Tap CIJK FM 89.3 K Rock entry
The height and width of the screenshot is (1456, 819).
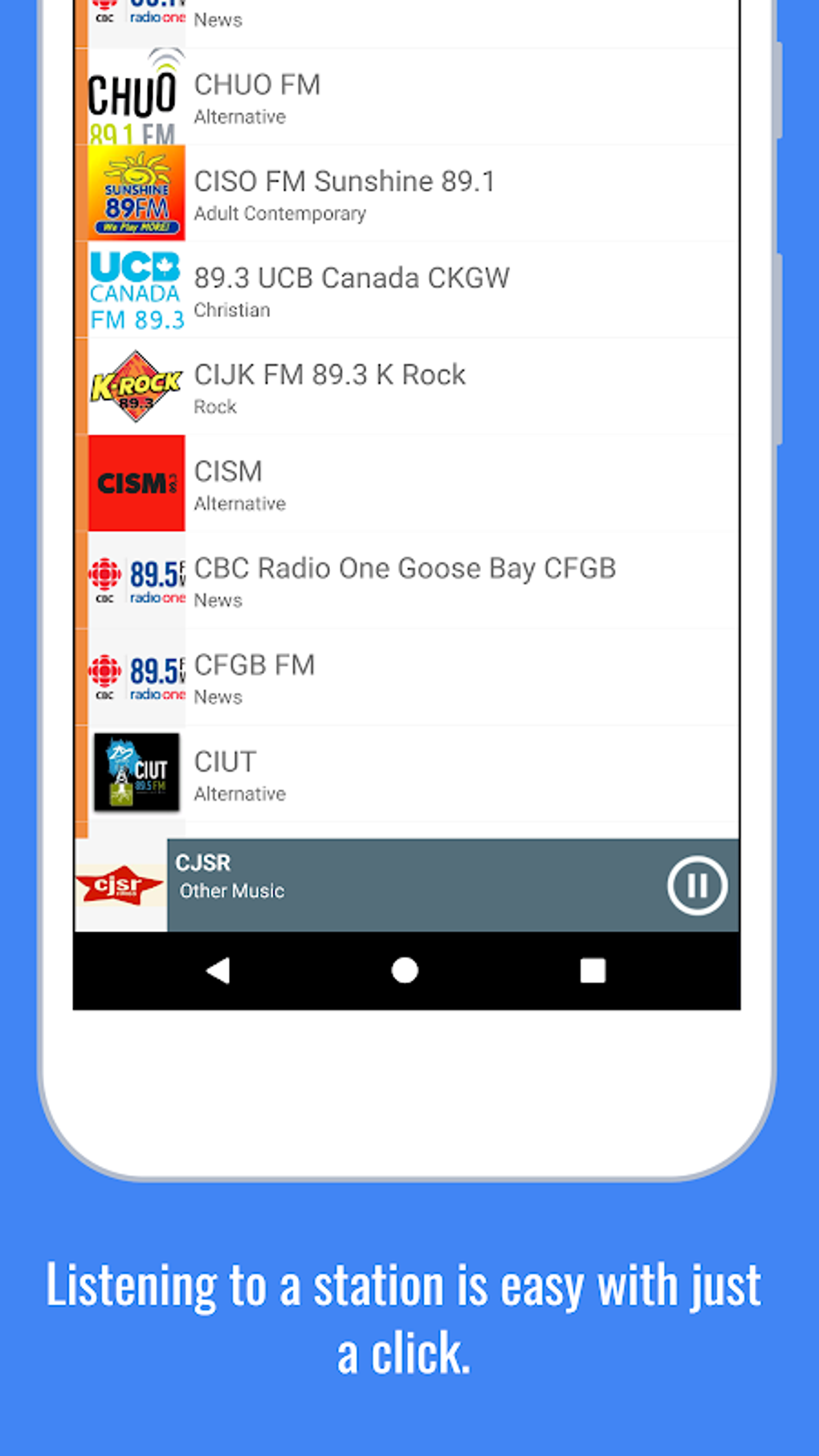401,387
